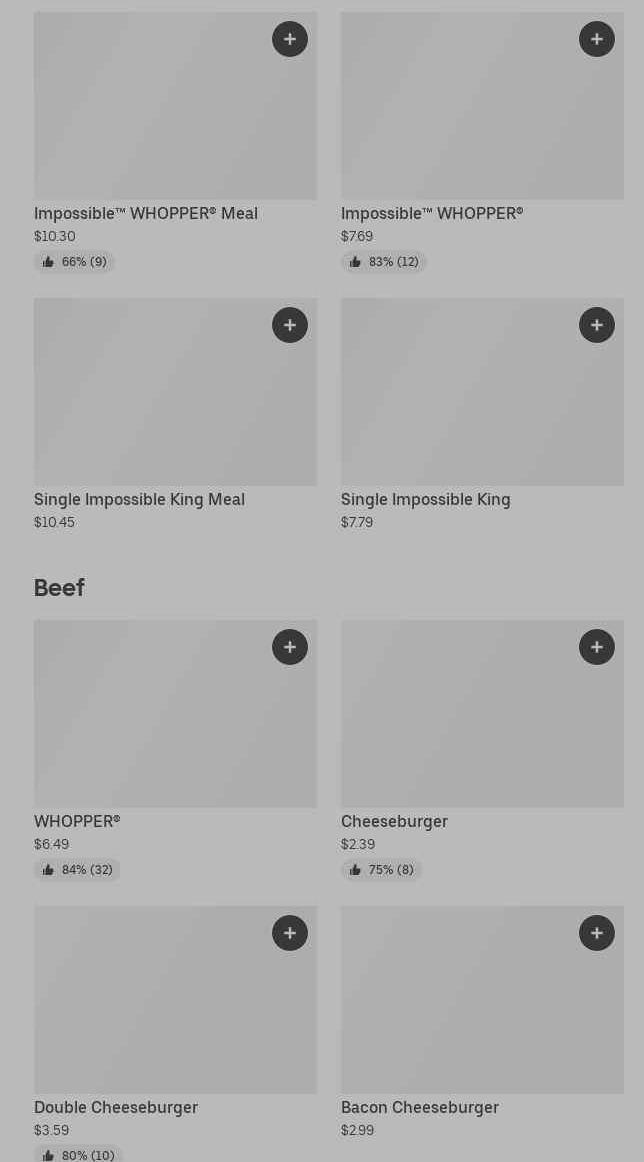Add the $6.49 WHOPPER with its plus button

click(290, 647)
